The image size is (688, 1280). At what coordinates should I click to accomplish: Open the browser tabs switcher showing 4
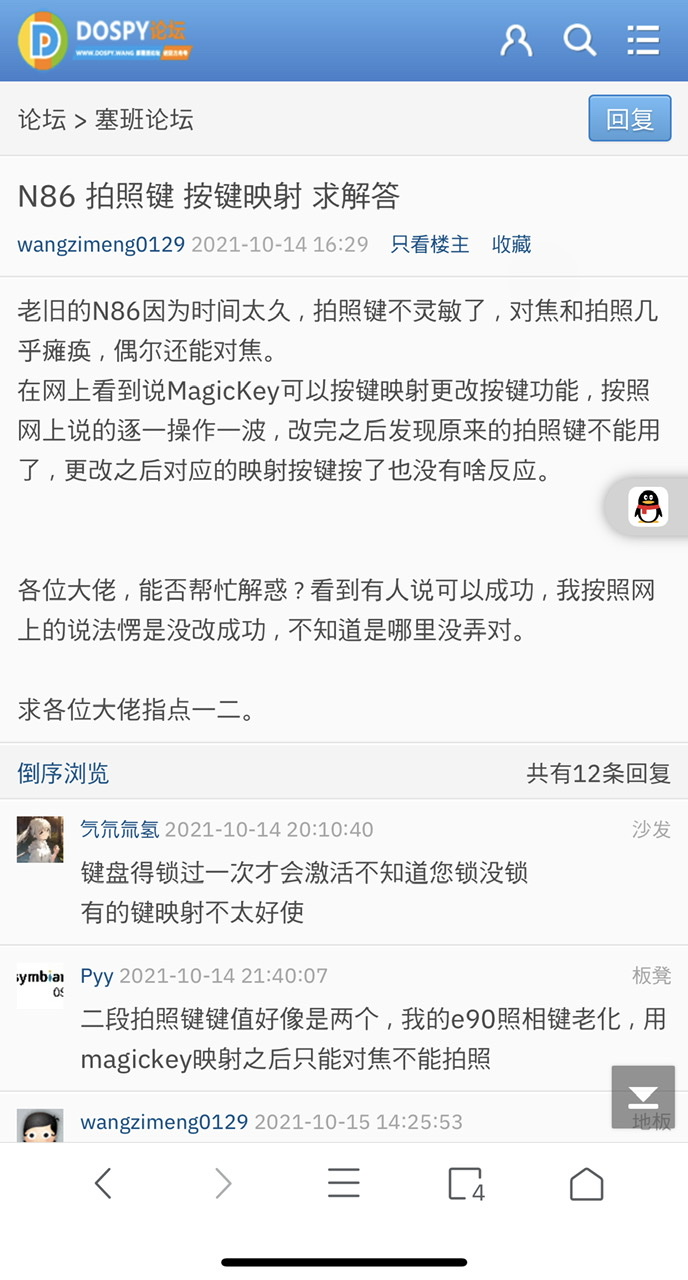pos(465,1184)
